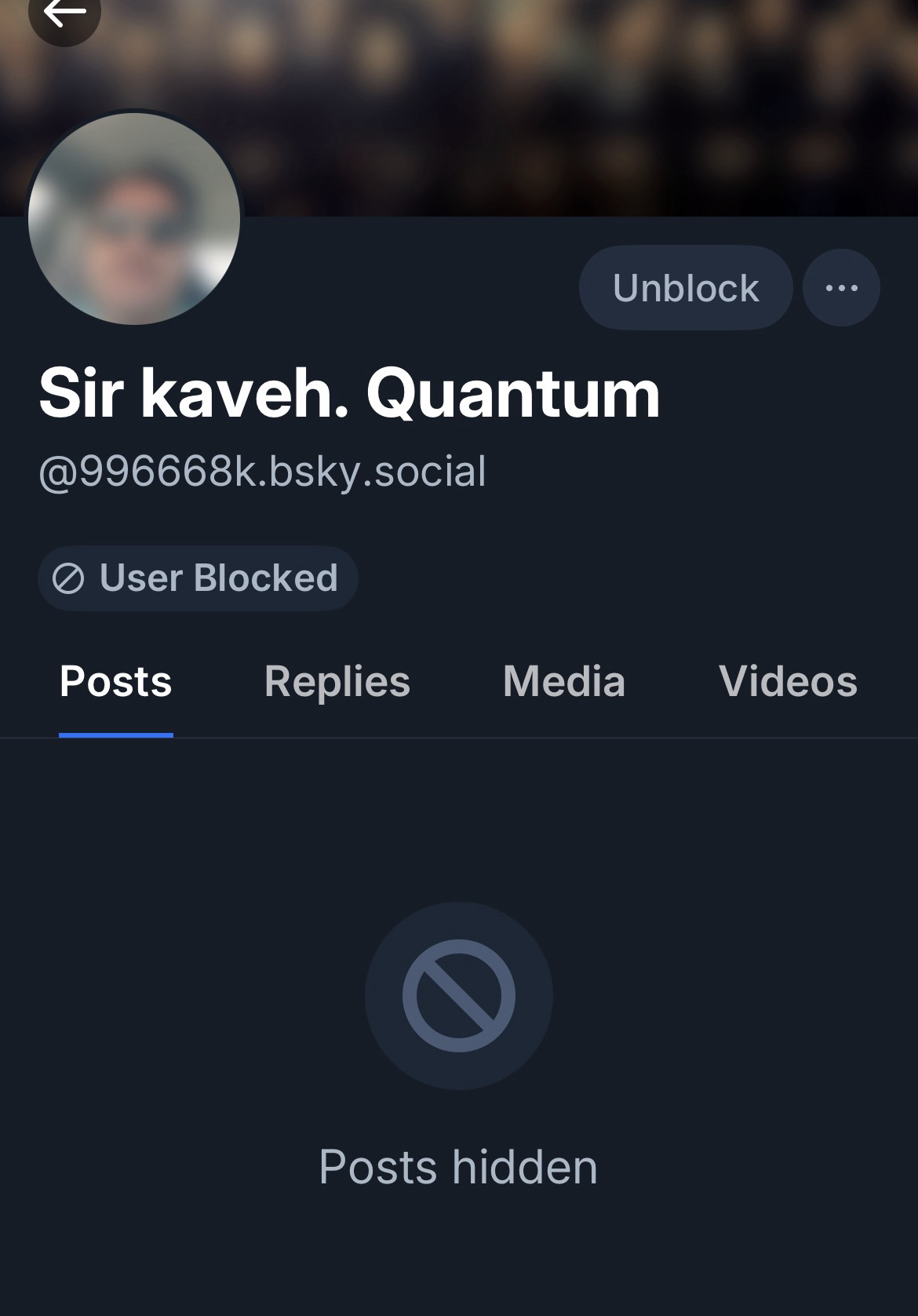Image resolution: width=918 pixels, height=1316 pixels.
Task: Tap the User Blocked label chip
Action: pos(198,578)
